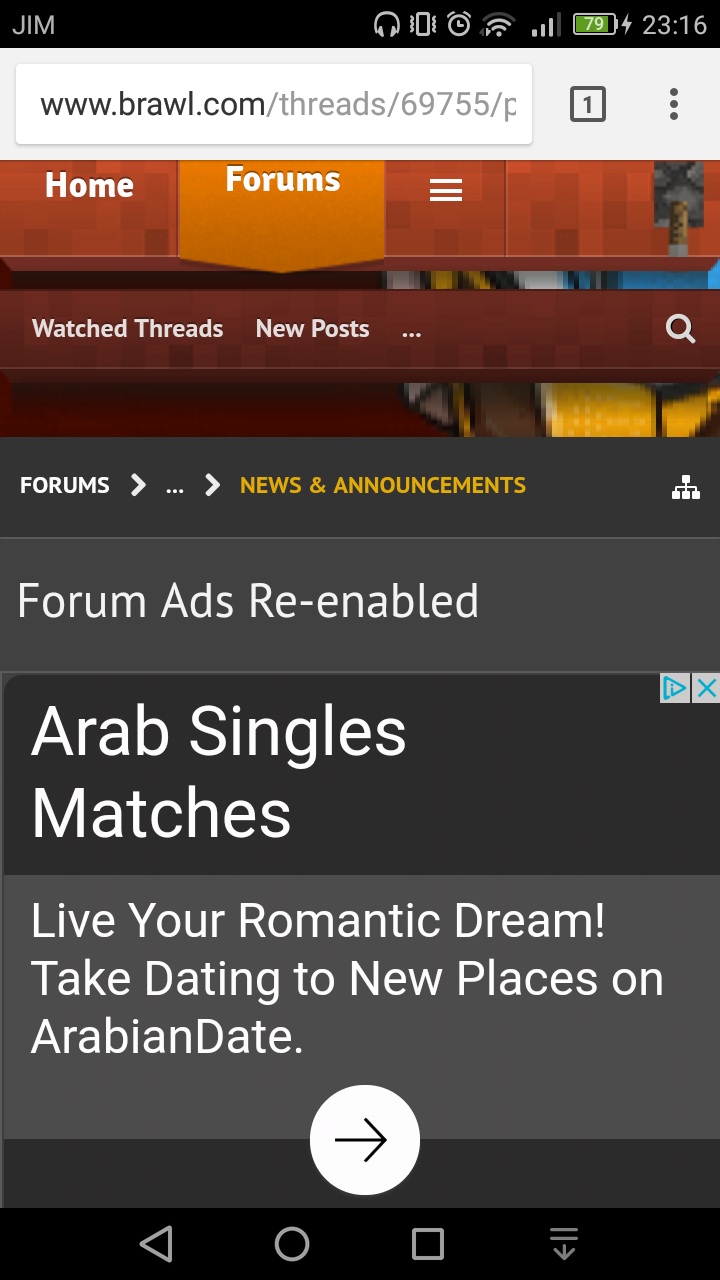Open the recent apps overview
Screen dimensions: 720x1280
[x=428, y=1244]
